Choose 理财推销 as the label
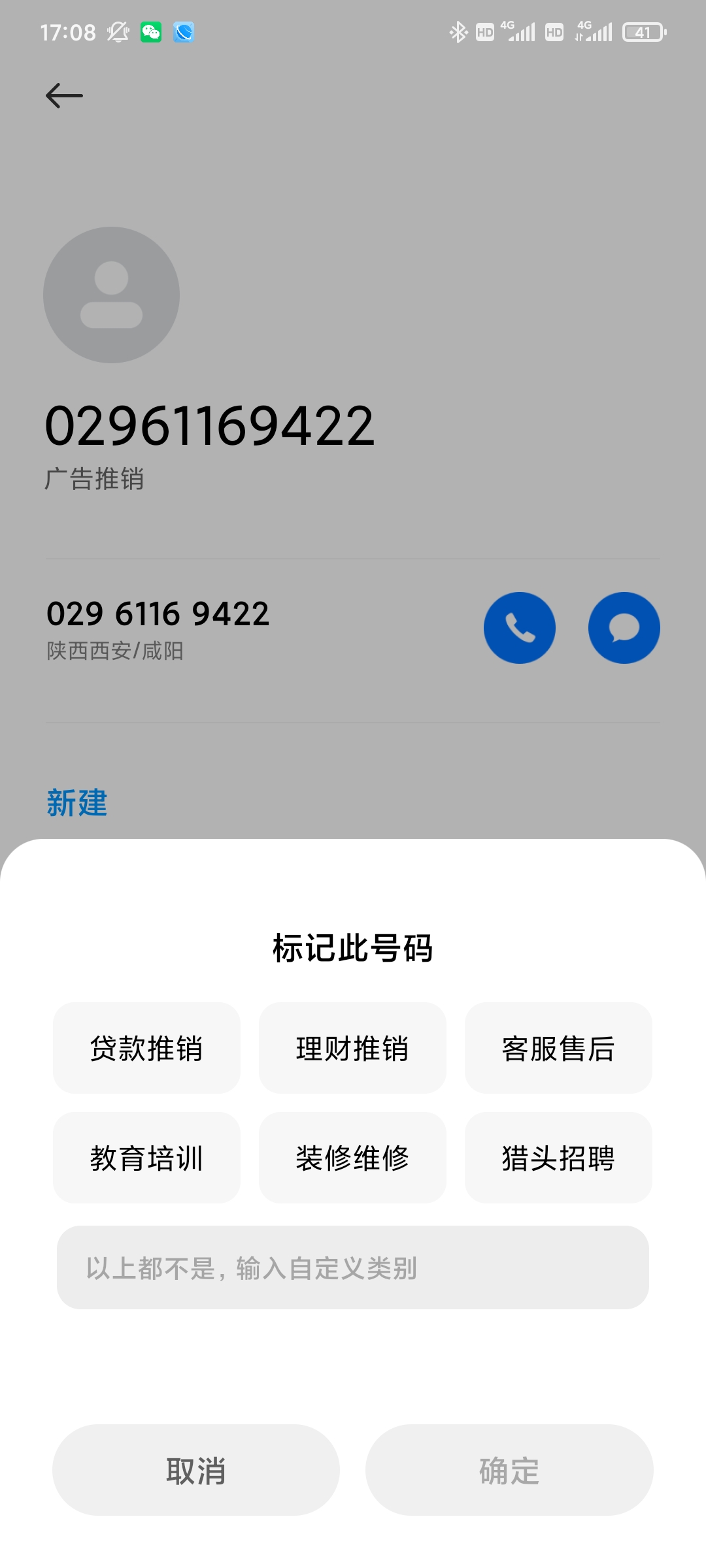 coord(352,1048)
